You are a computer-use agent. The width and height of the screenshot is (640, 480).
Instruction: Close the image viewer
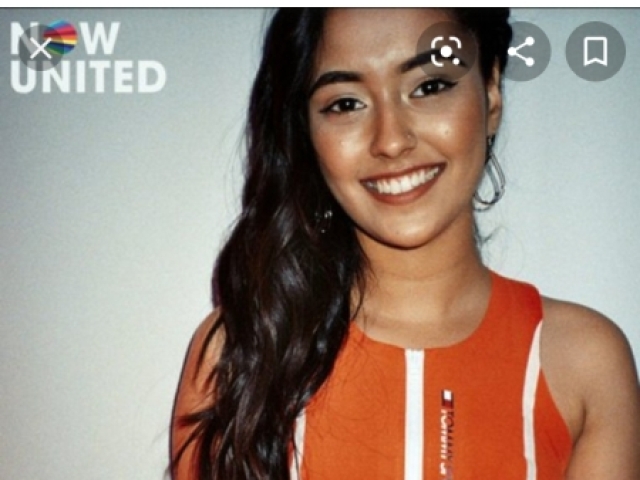click(x=40, y=48)
